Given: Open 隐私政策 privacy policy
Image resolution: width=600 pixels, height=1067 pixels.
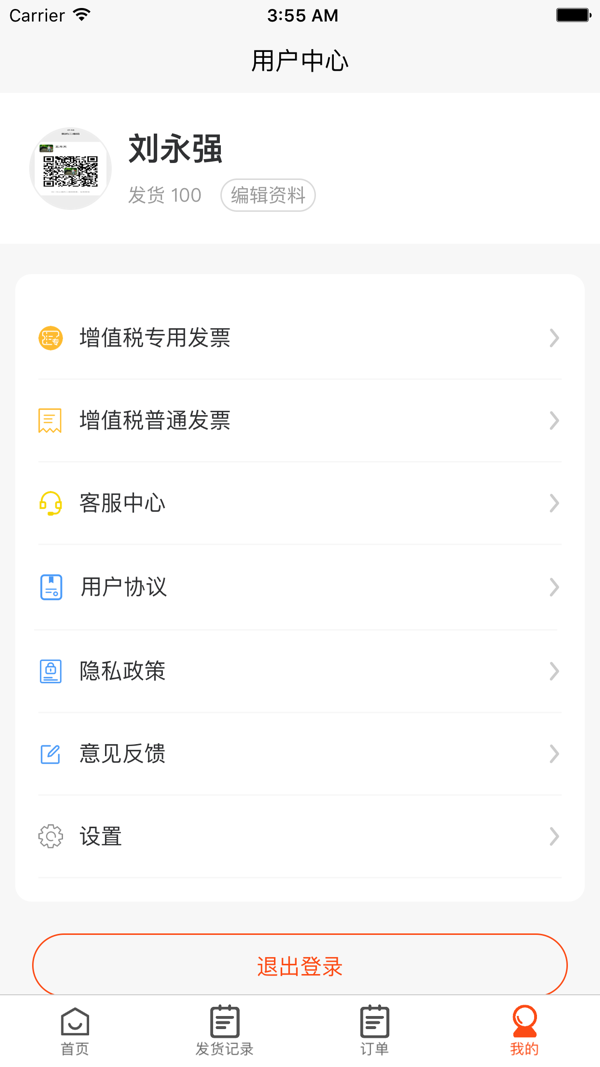Looking at the screenshot, I should point(299,672).
